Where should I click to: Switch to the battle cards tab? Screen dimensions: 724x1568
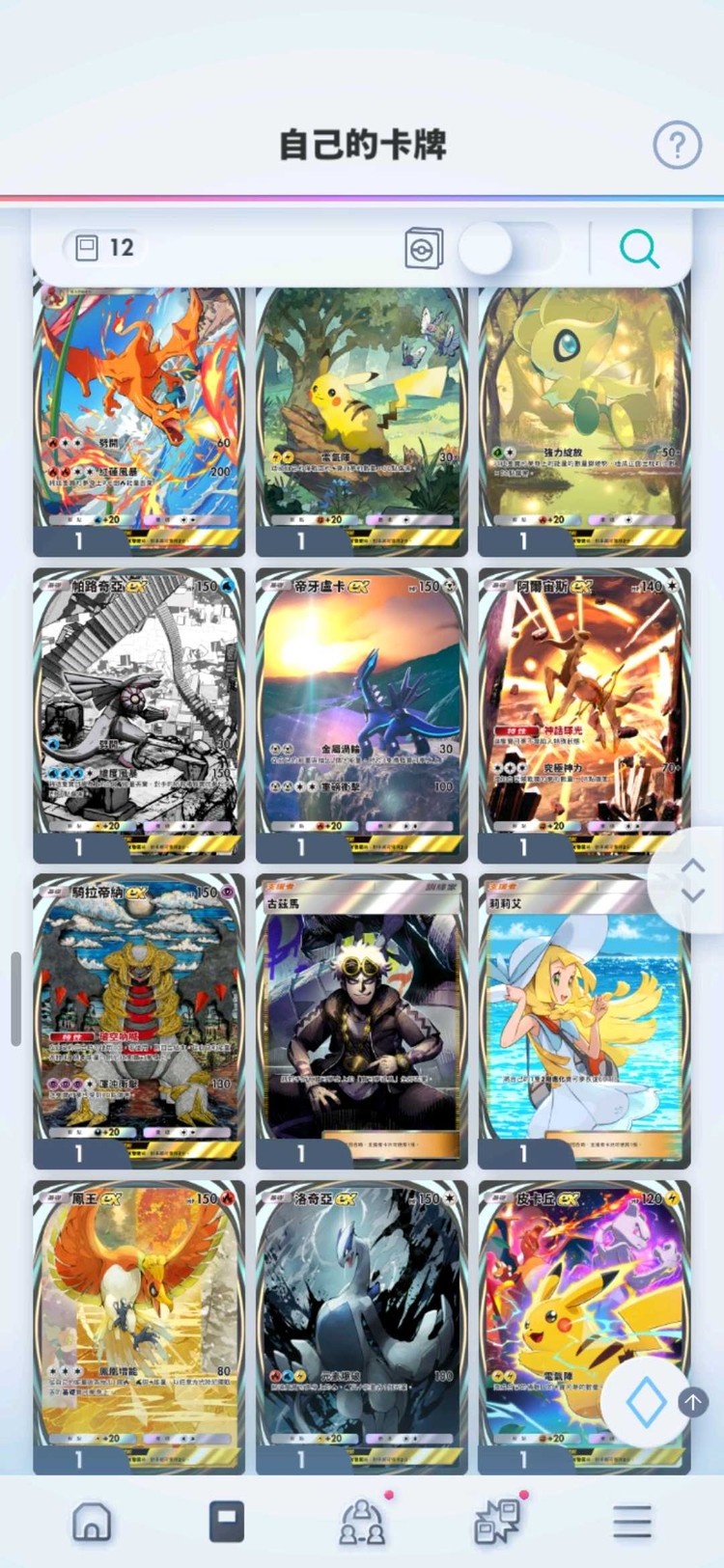tap(497, 1522)
